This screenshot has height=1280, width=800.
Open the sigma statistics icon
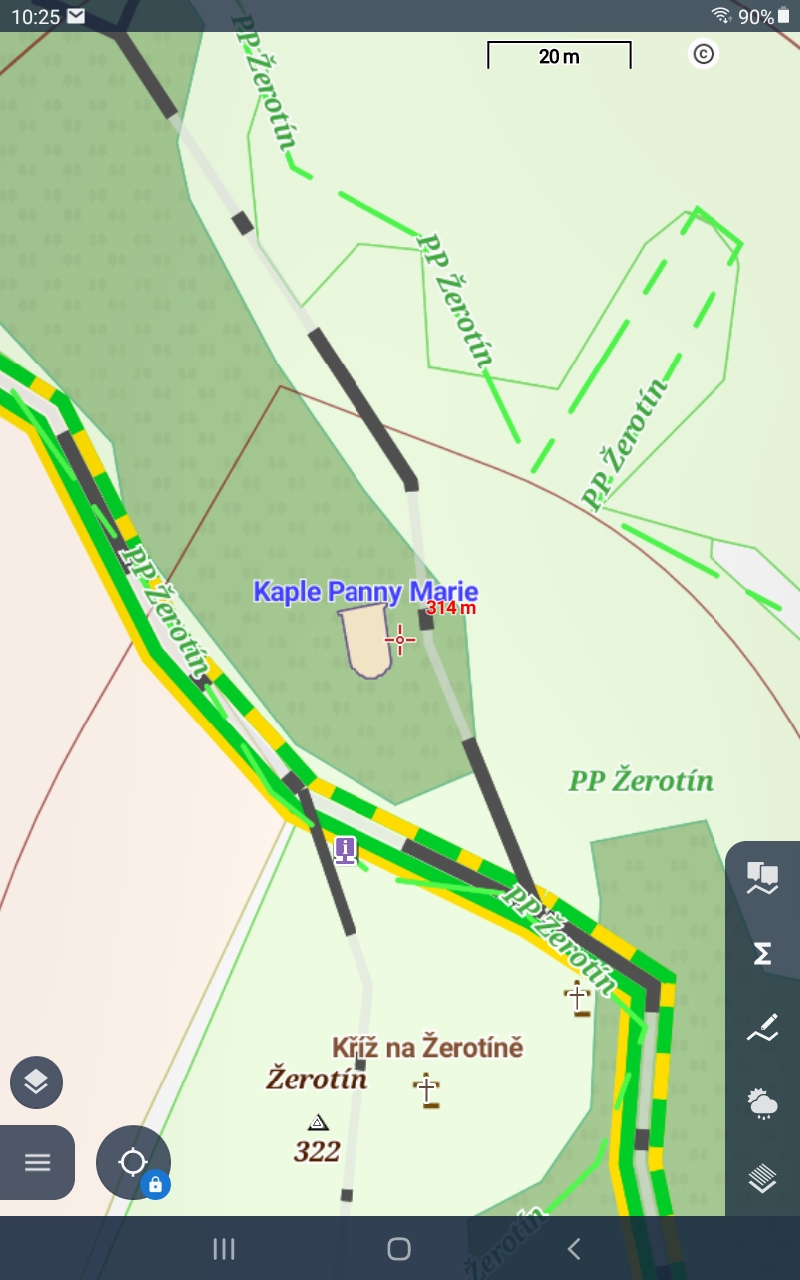762,953
